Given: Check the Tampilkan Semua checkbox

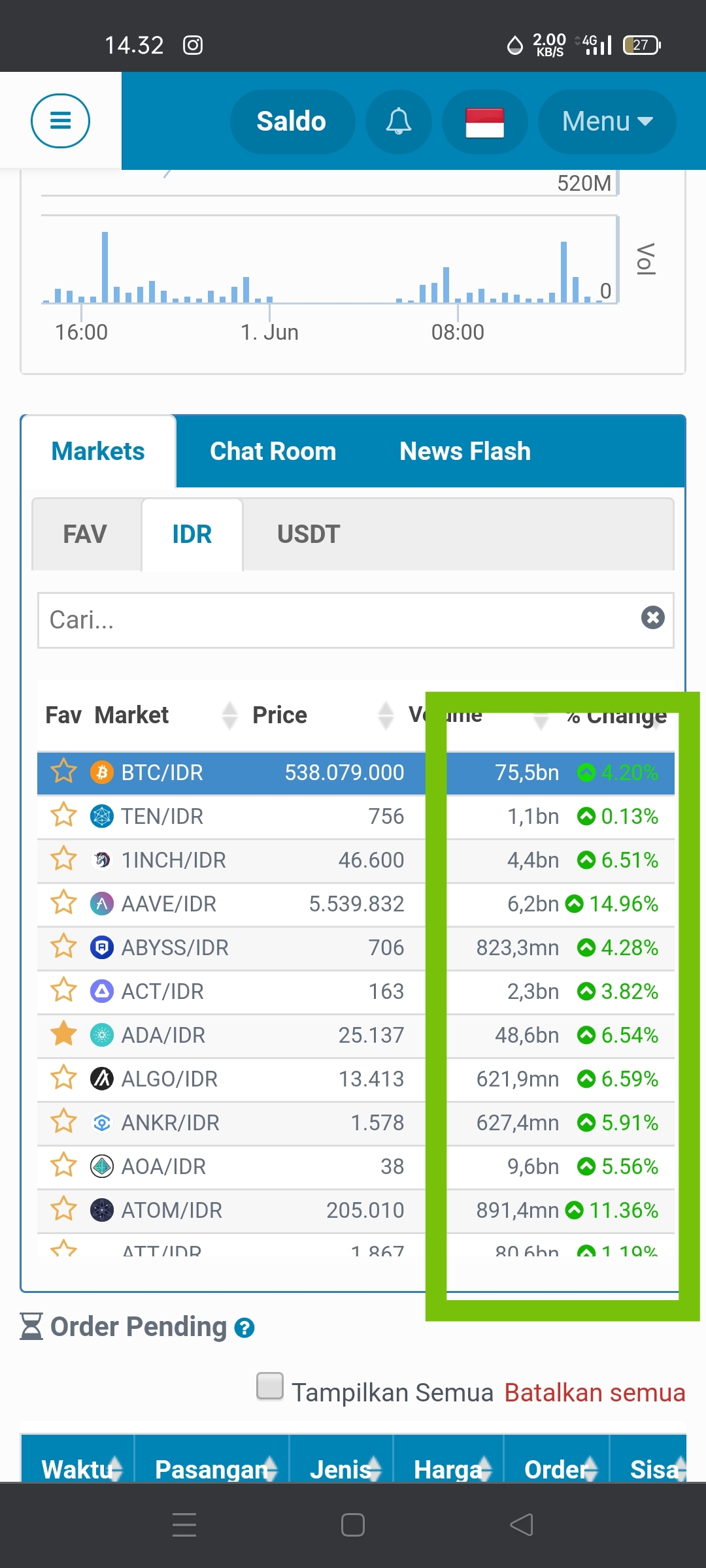Looking at the screenshot, I should pyautogui.click(x=270, y=1386).
